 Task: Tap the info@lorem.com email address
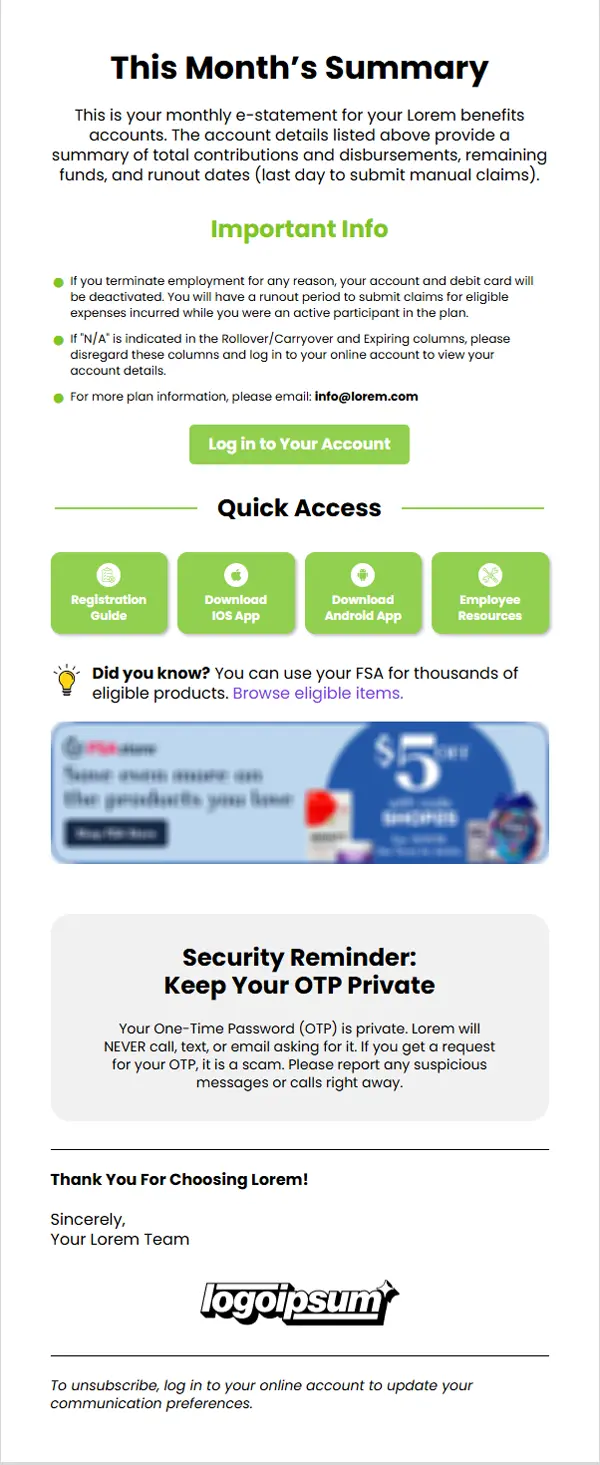pos(366,396)
